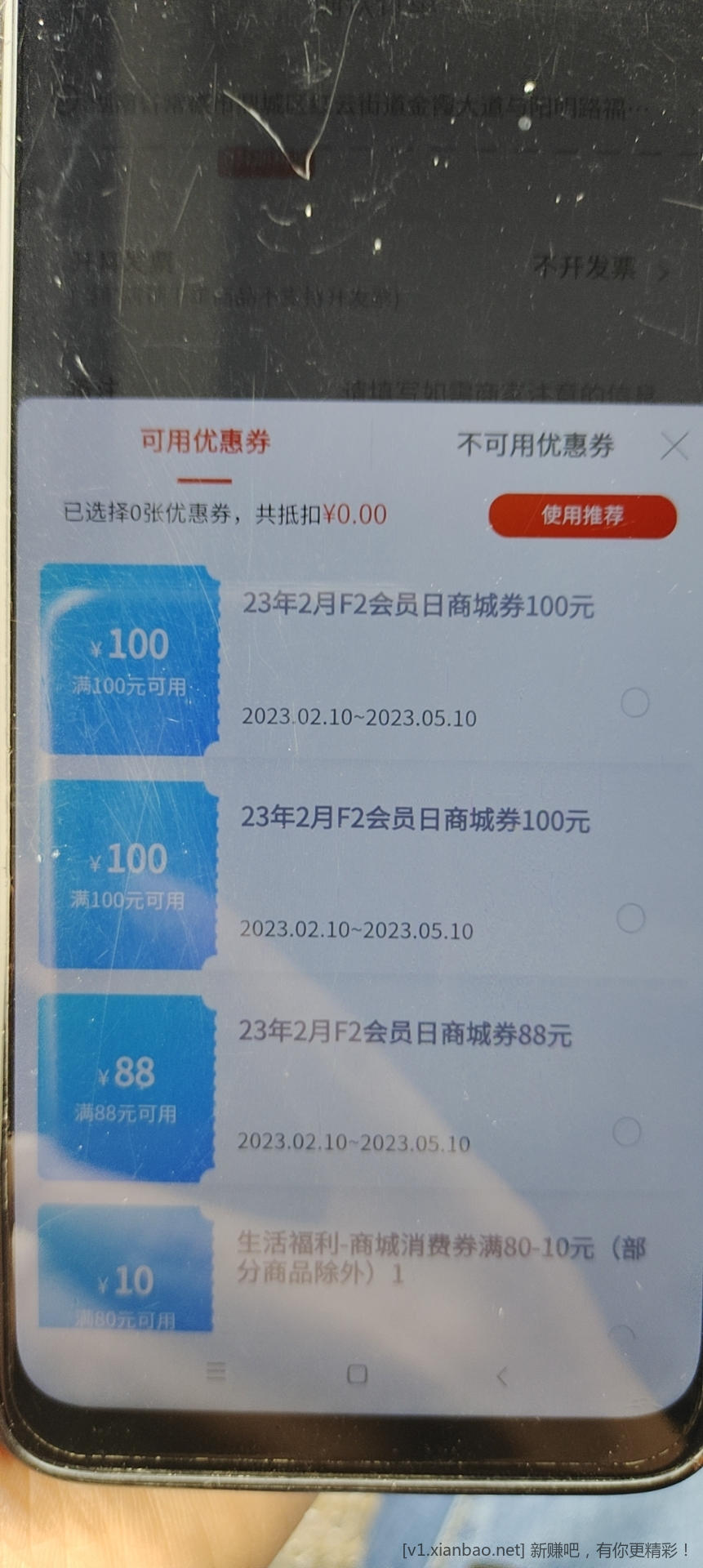Close the coupon selection sheet
The image size is (703, 1568).
coord(674,446)
